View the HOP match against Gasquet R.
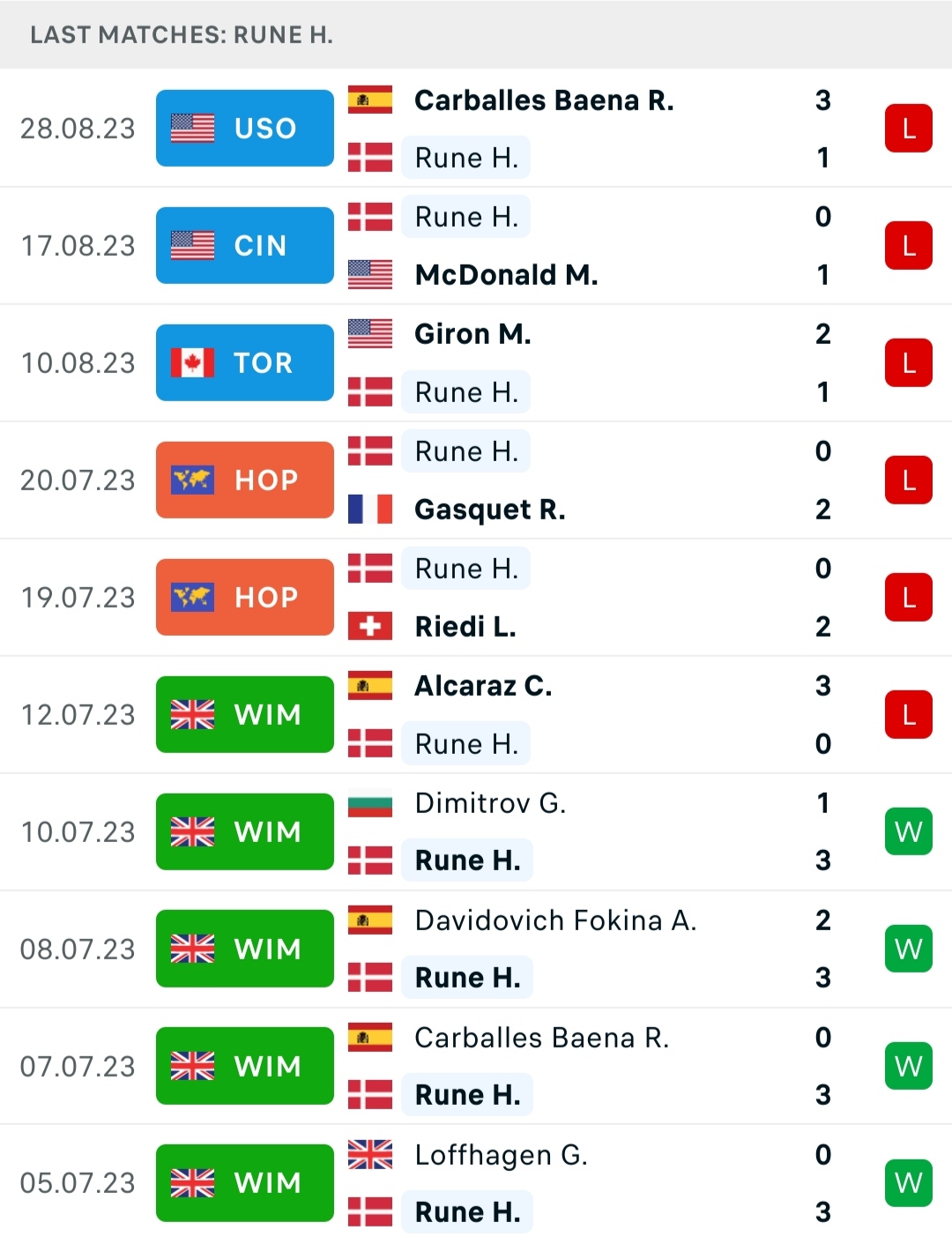This screenshot has height=1237, width=952. (x=489, y=481)
